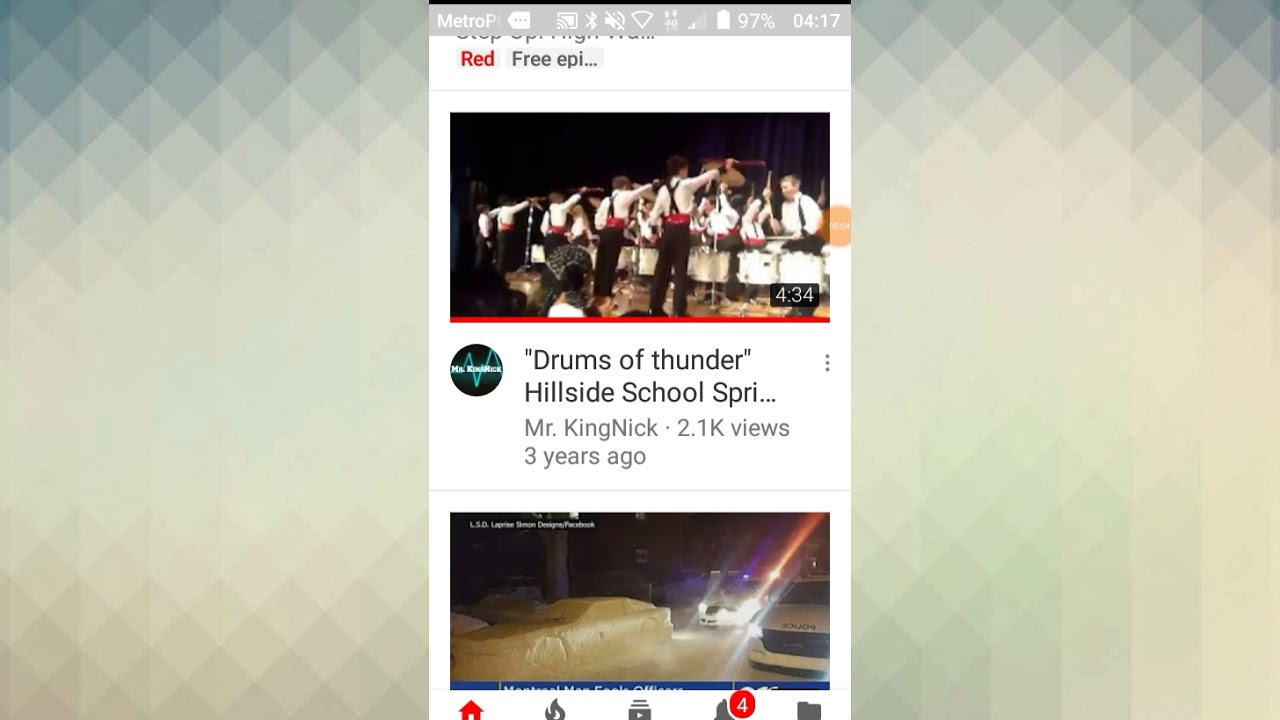
Task: Open the notifications bell tab
Action: coord(724,709)
